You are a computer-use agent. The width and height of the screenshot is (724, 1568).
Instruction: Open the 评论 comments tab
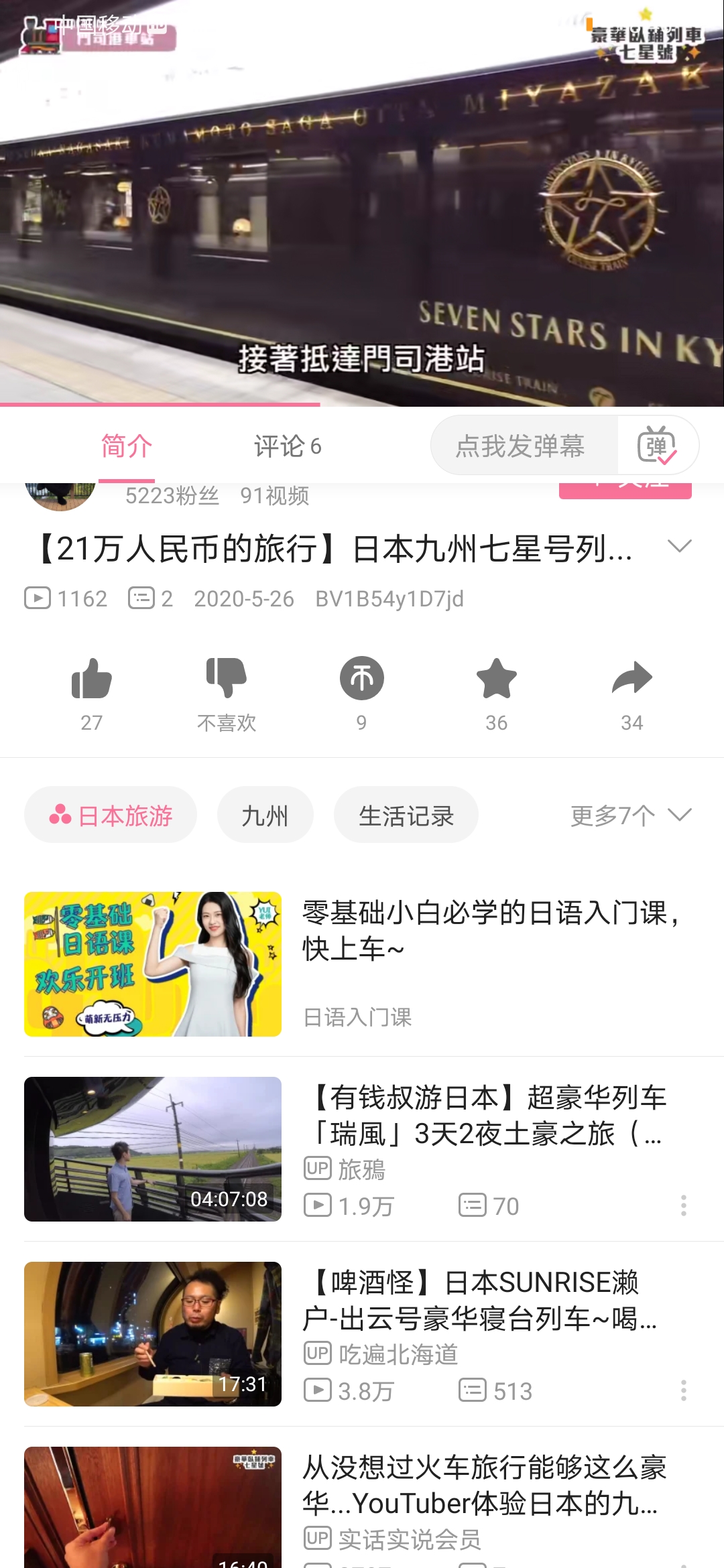pyautogui.click(x=288, y=446)
